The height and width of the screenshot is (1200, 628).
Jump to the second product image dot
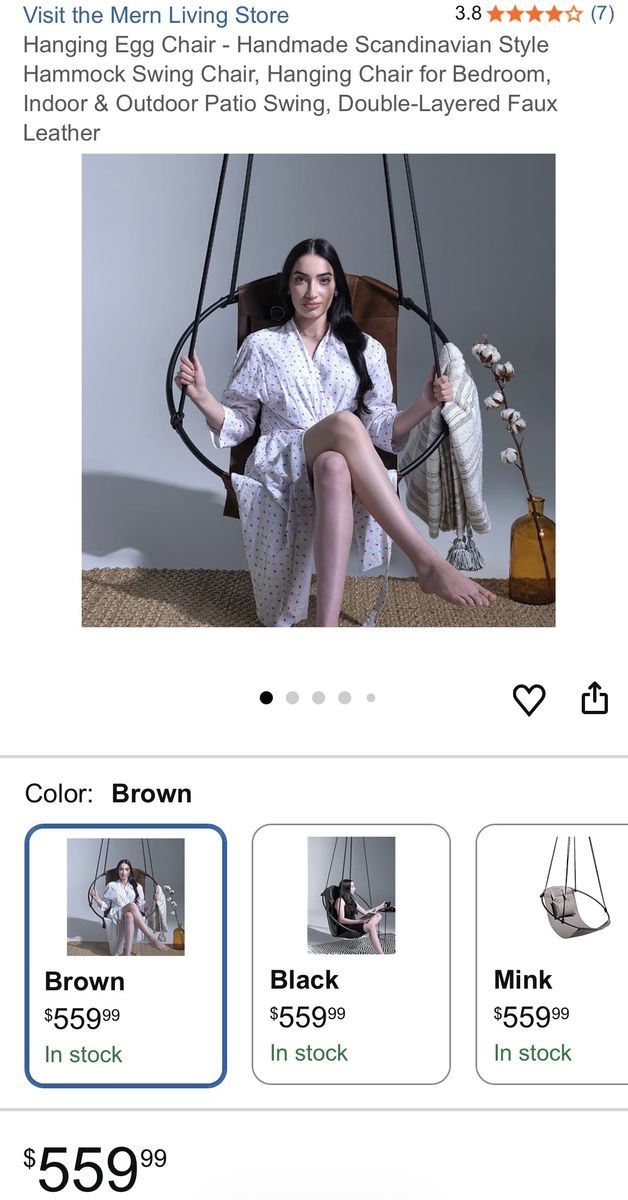pyautogui.click(x=292, y=698)
